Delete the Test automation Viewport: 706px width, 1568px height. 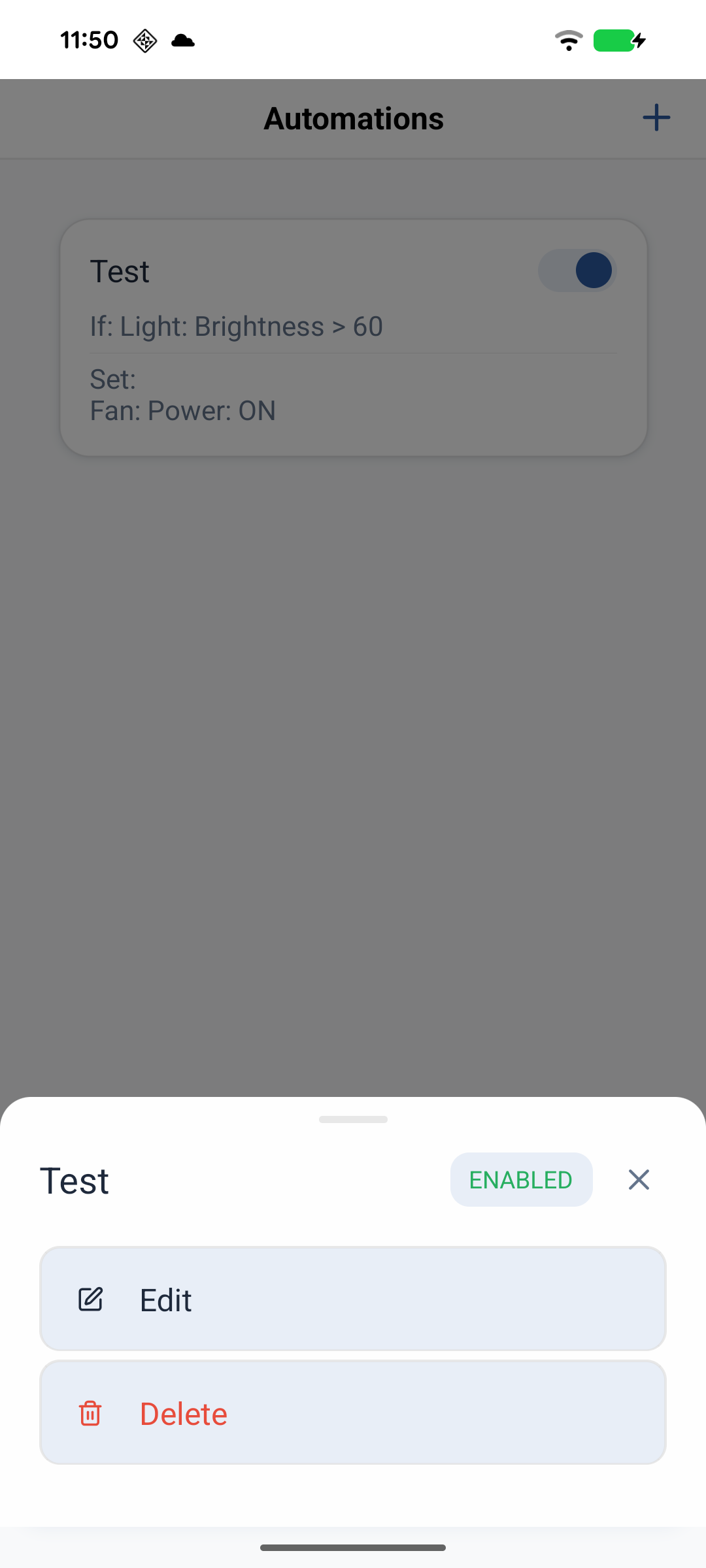coord(353,1413)
